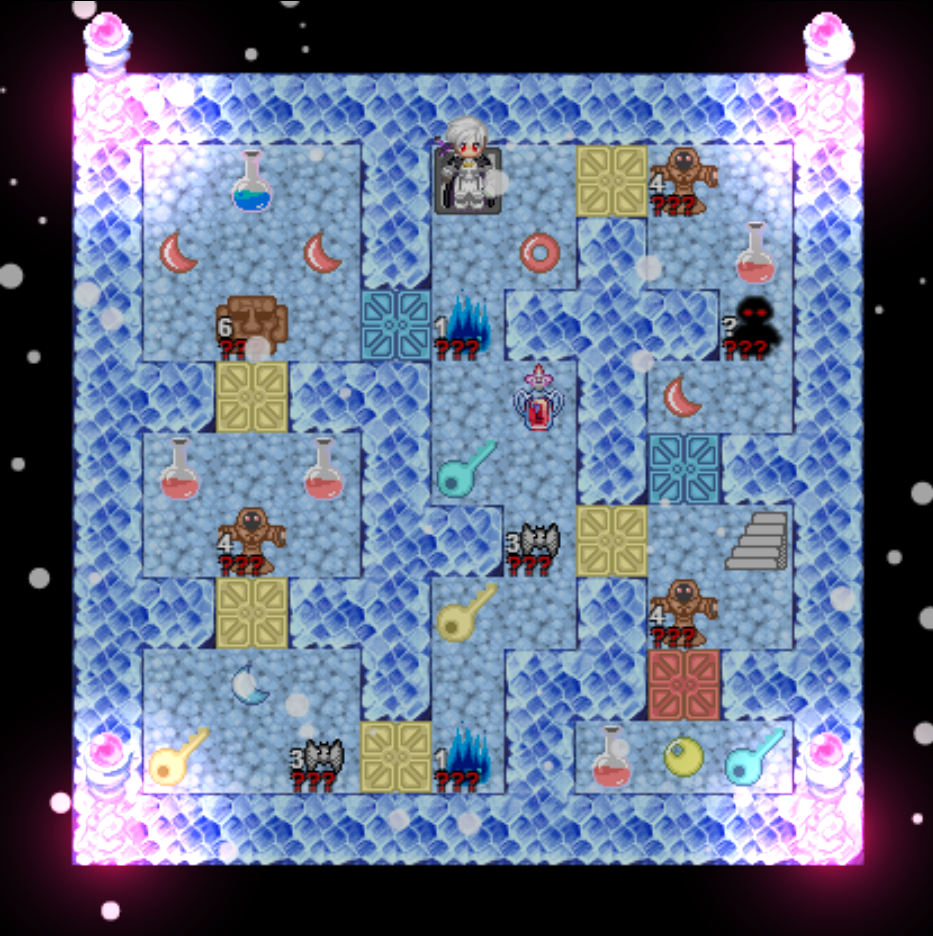Tap the red locked door
Viewport: 933px width, 936px height.
click(684, 685)
